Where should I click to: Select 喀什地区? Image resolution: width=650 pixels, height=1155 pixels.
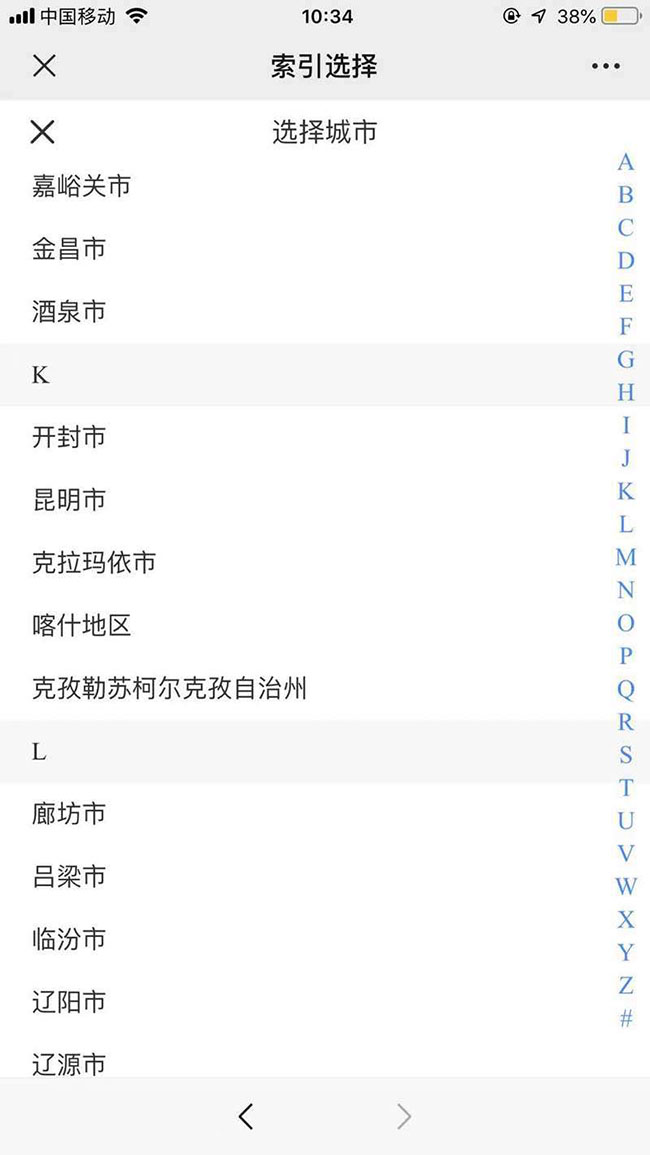pyautogui.click(x=82, y=626)
